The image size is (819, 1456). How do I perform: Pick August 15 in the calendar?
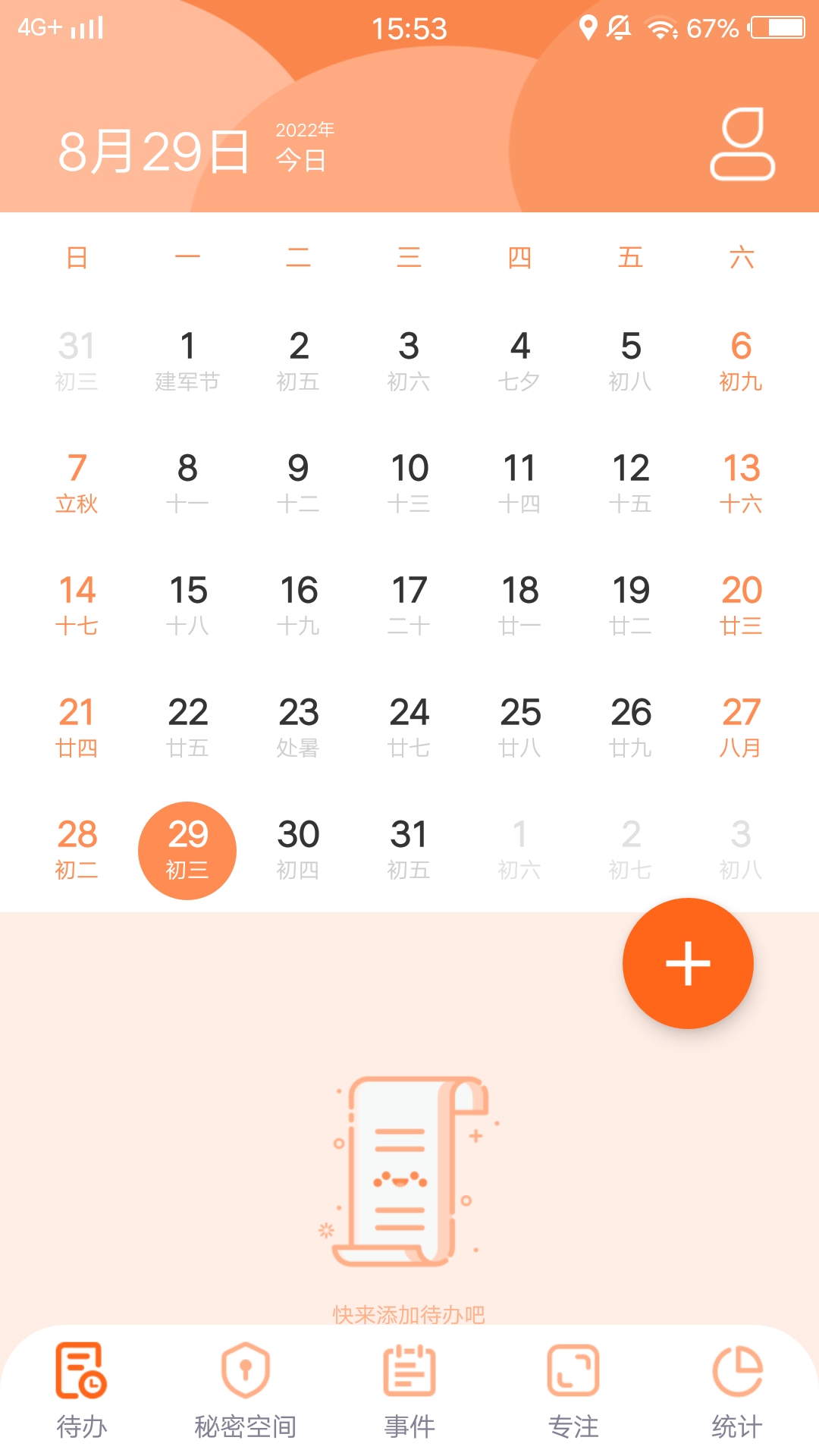click(x=187, y=605)
